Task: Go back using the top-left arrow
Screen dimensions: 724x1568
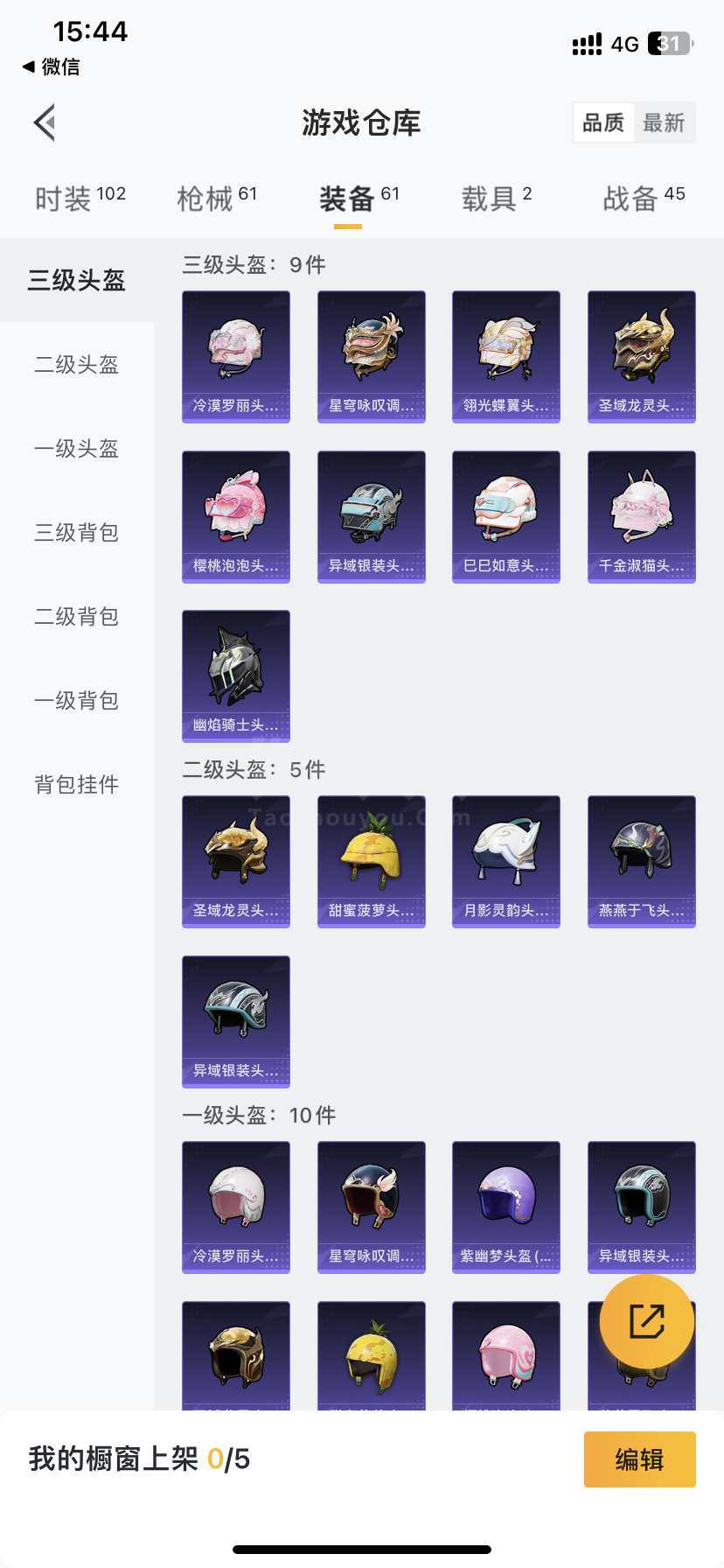Action: [45, 122]
